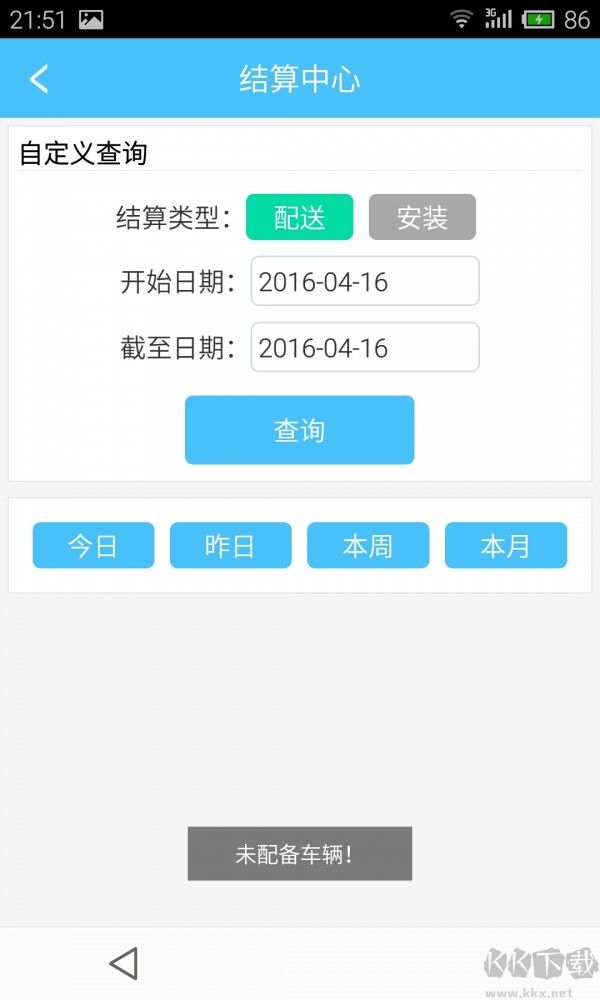
Task: View 本月 settlements
Action: point(505,546)
